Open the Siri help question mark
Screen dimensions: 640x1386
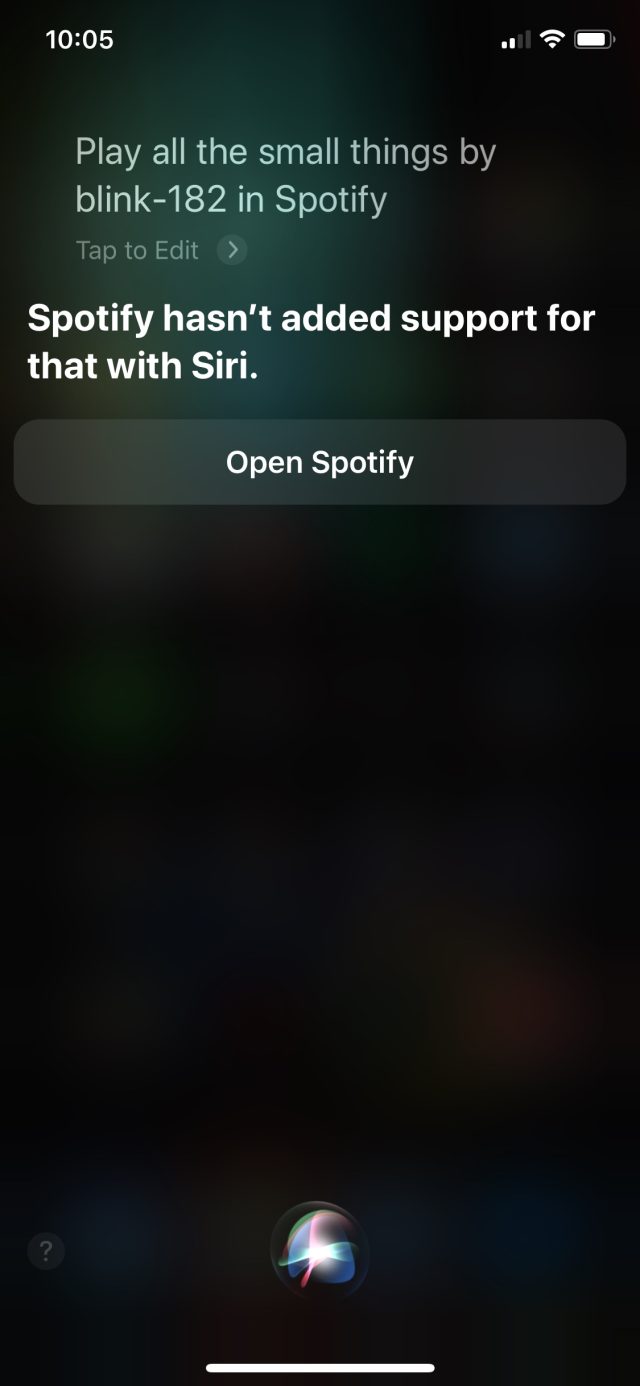(x=46, y=1250)
